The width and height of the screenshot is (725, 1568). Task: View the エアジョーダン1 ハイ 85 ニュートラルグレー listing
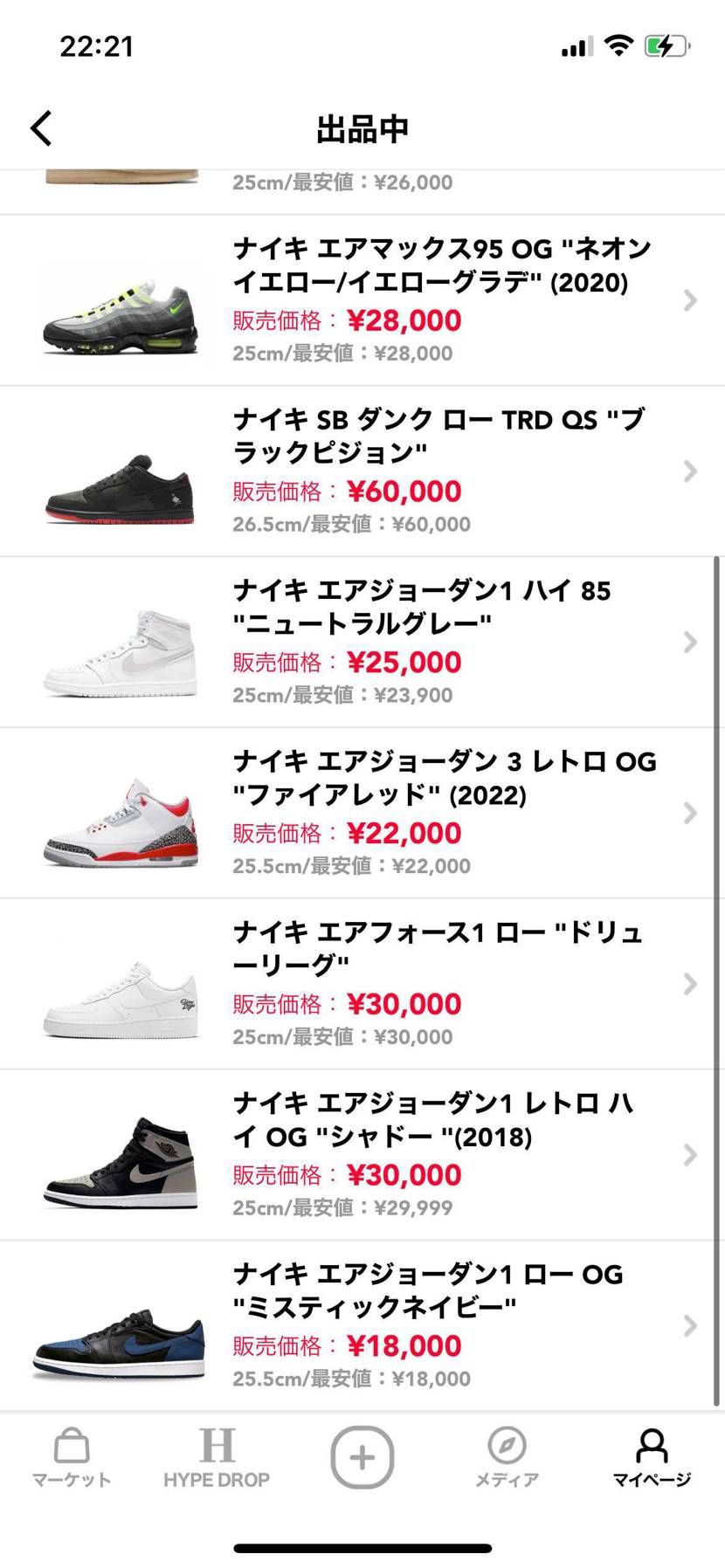point(362,642)
